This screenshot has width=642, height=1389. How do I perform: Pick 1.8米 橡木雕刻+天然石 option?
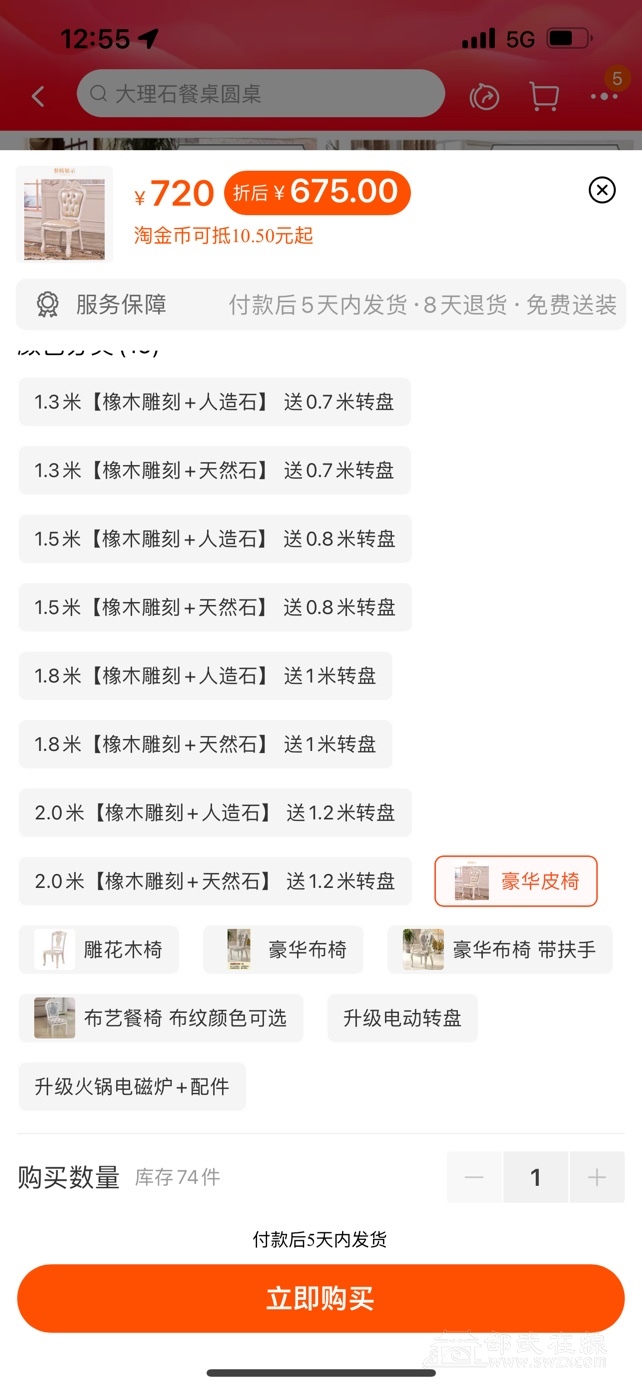point(205,744)
